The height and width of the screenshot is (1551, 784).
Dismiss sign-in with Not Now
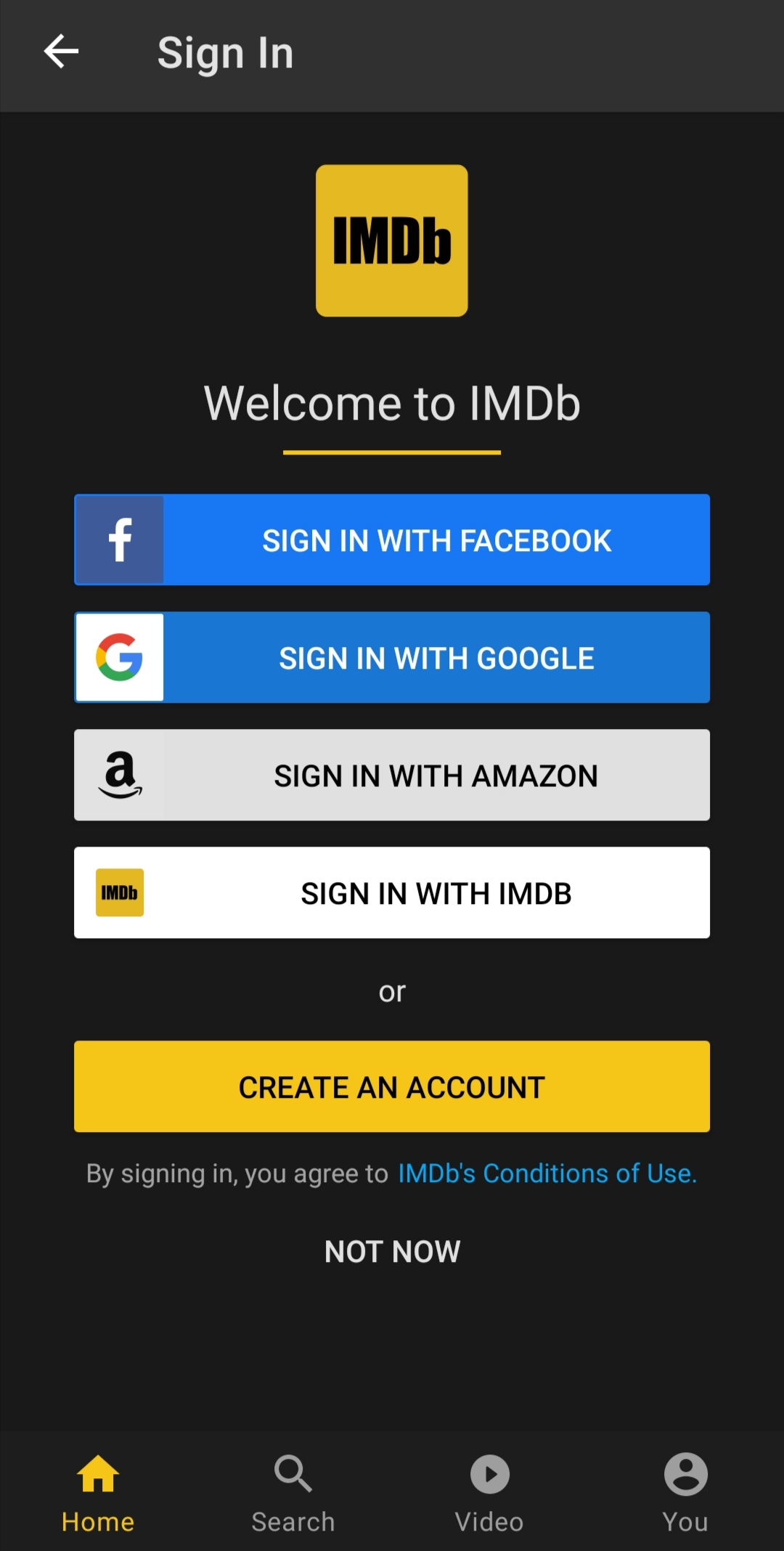pyautogui.click(x=392, y=1251)
